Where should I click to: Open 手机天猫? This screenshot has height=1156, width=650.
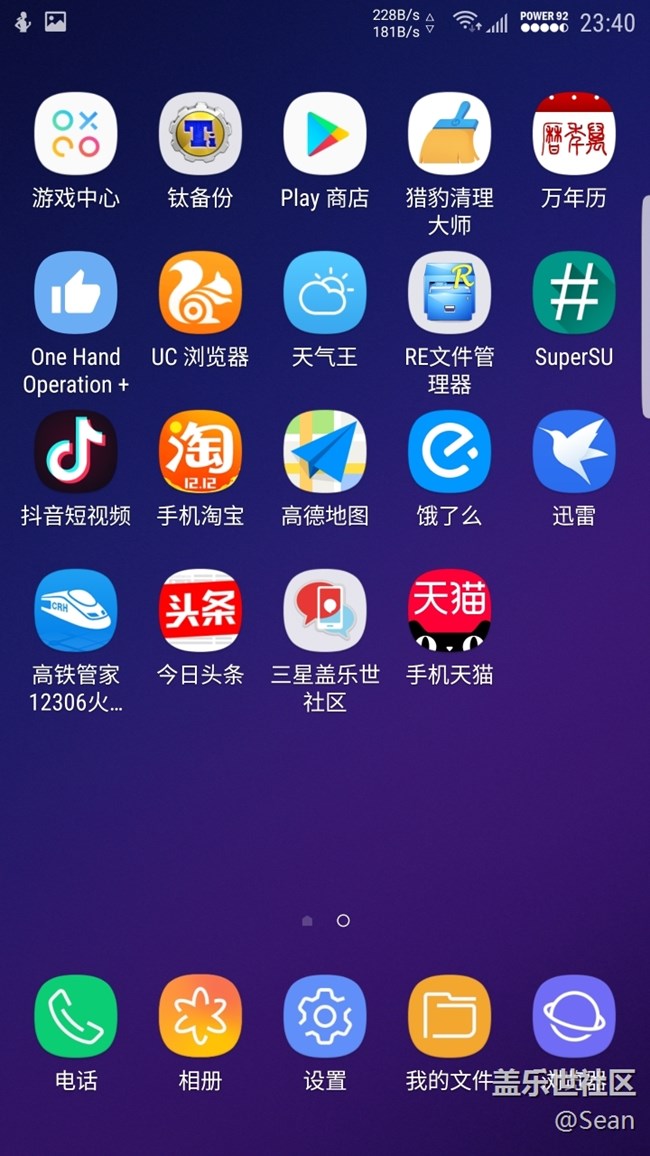[449, 611]
